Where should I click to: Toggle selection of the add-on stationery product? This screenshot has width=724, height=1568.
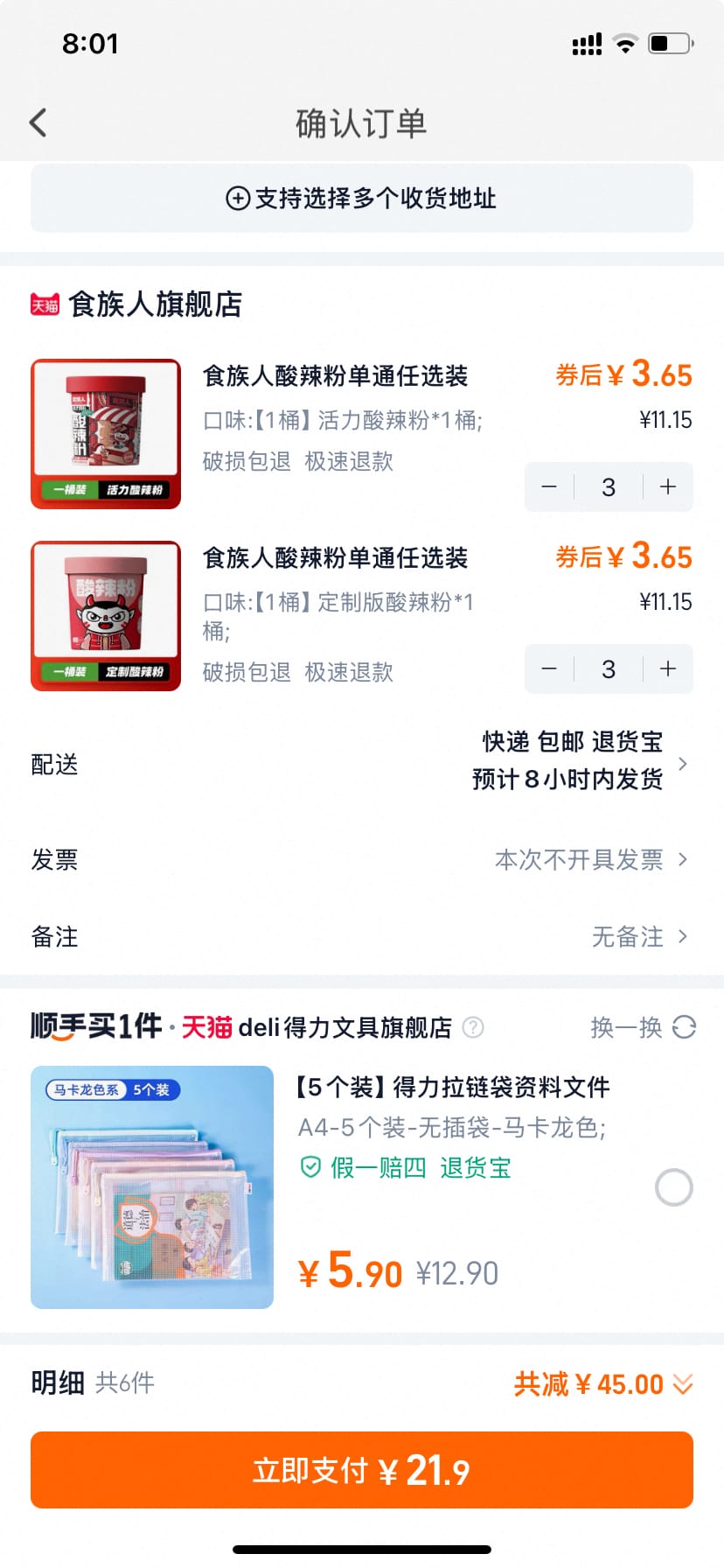[672, 1187]
